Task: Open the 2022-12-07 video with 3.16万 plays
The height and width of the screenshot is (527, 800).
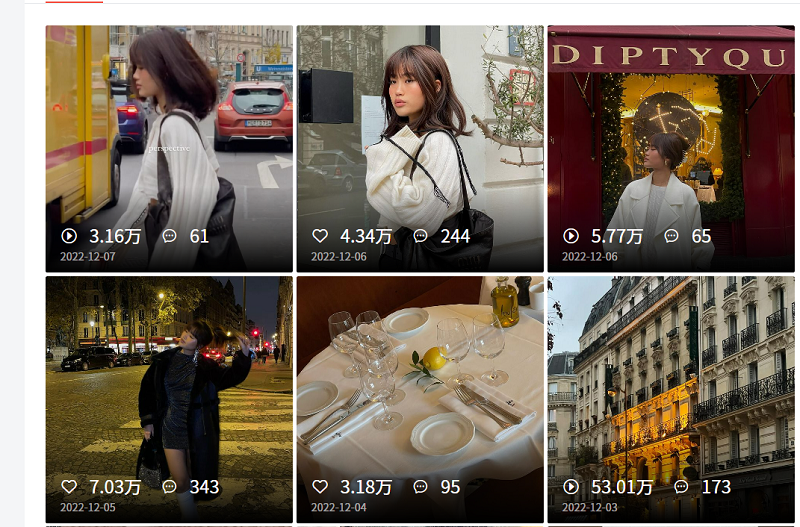Action: click(x=169, y=148)
